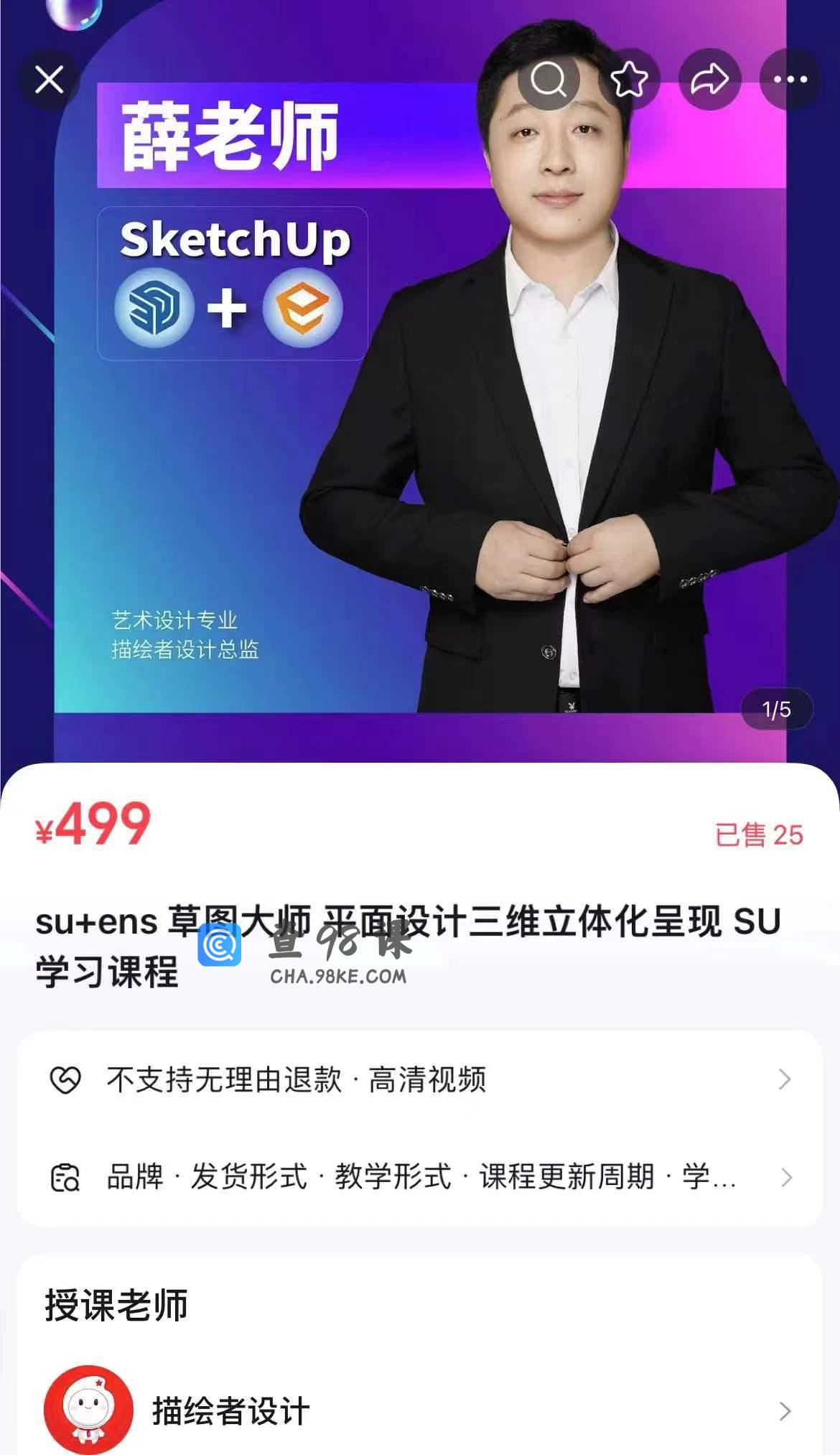Open the more options menu
The width and height of the screenshot is (840, 1455).
click(790, 79)
